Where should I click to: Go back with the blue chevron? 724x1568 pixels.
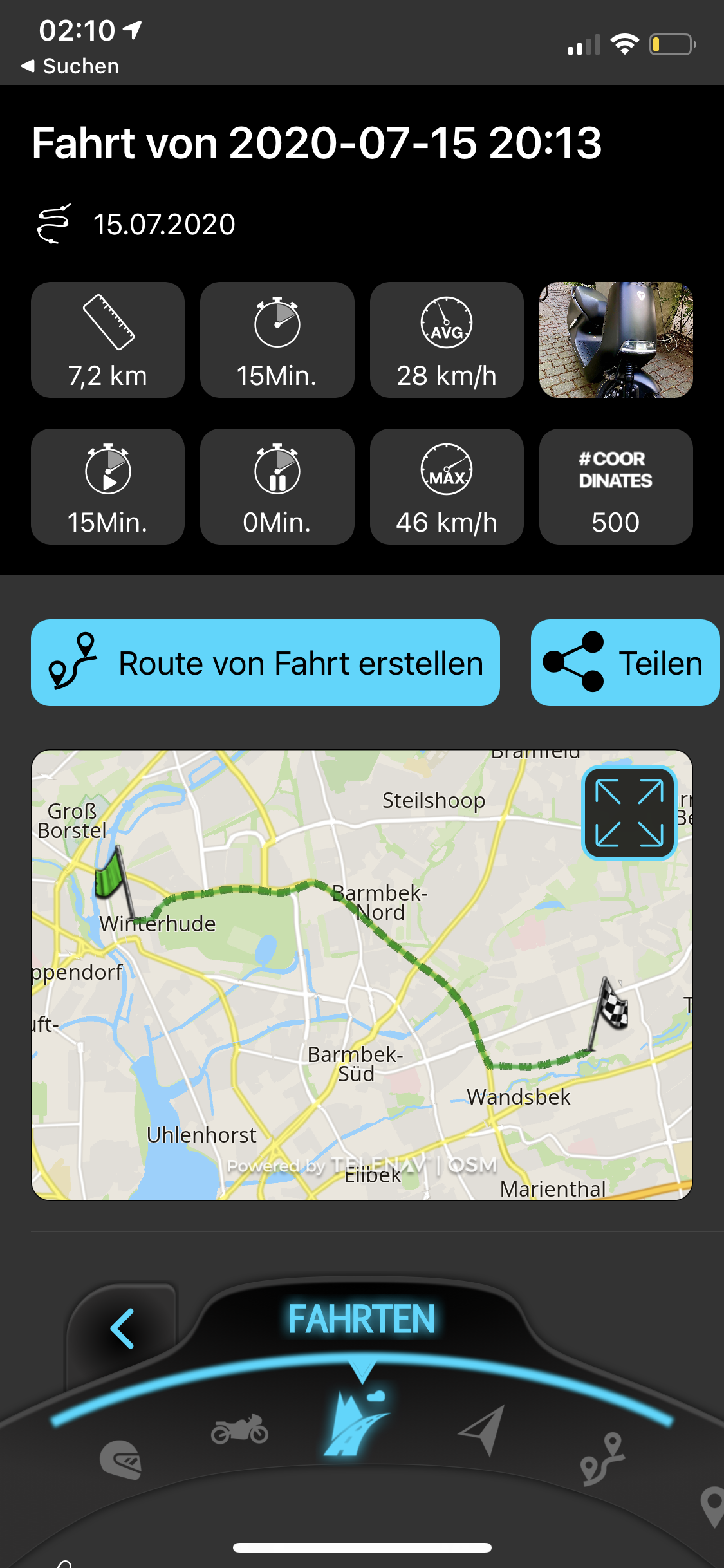click(122, 1329)
